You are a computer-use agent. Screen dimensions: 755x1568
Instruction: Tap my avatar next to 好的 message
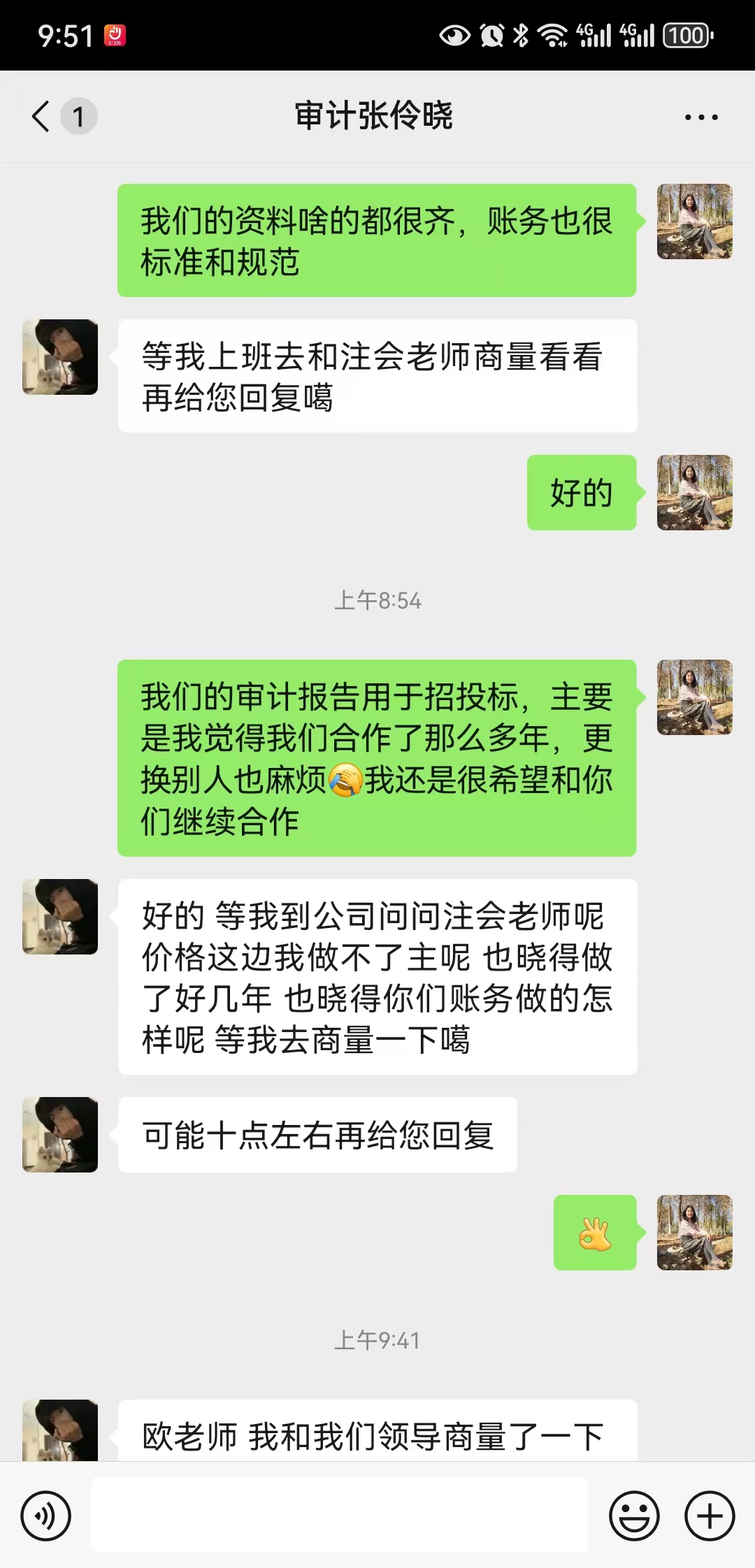pyautogui.click(x=694, y=493)
